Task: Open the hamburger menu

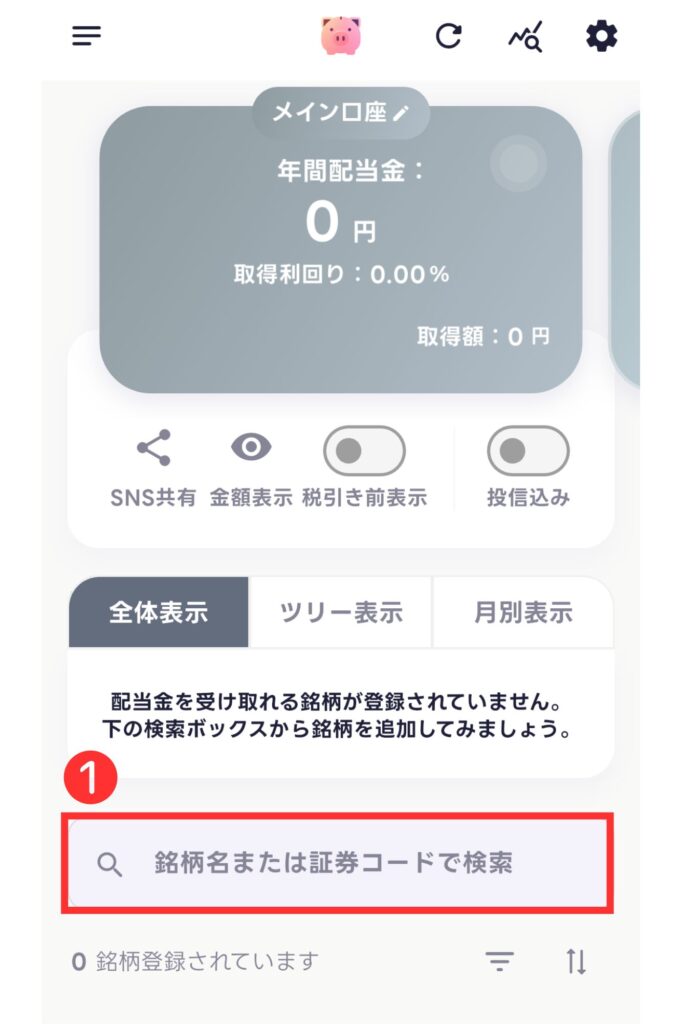Action: pos(87,37)
